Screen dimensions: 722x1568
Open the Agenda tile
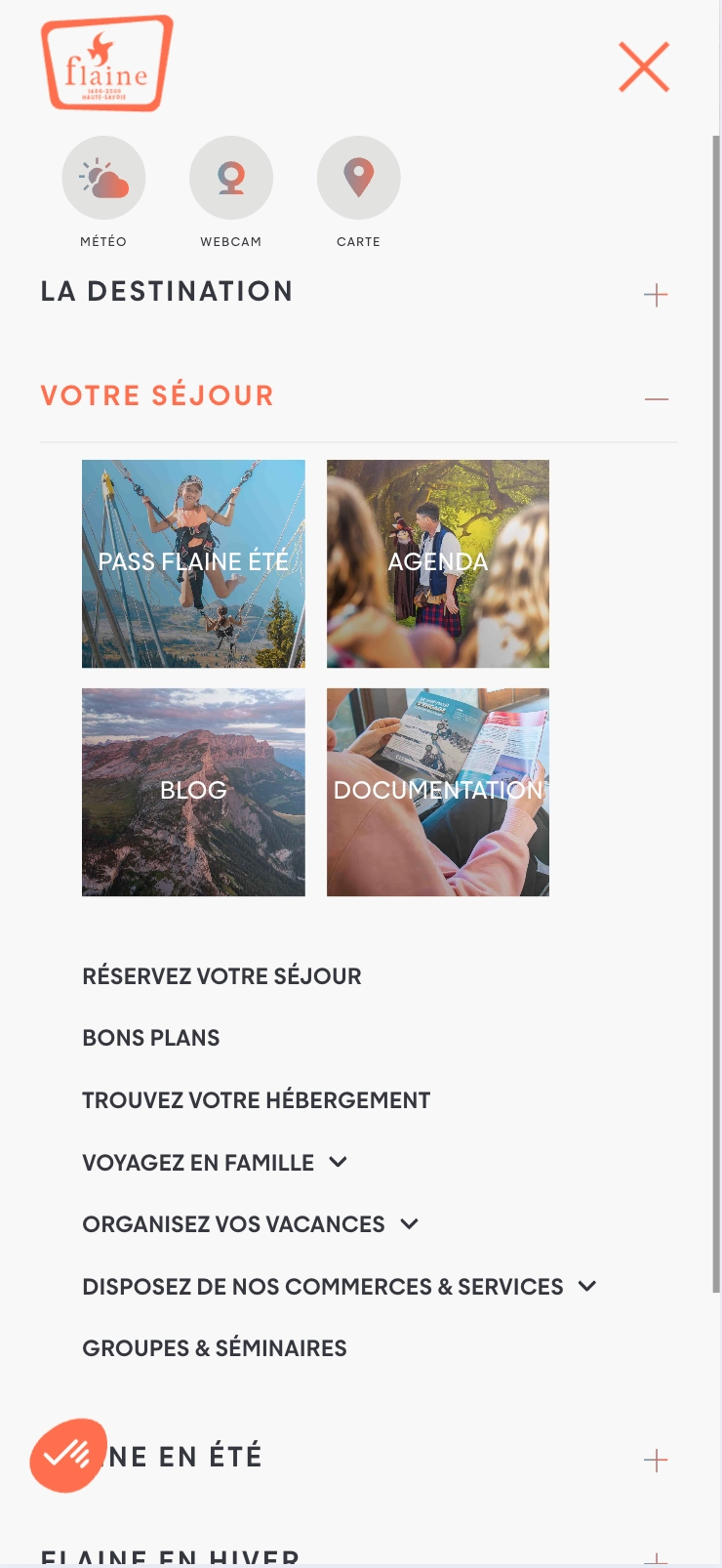point(438,563)
